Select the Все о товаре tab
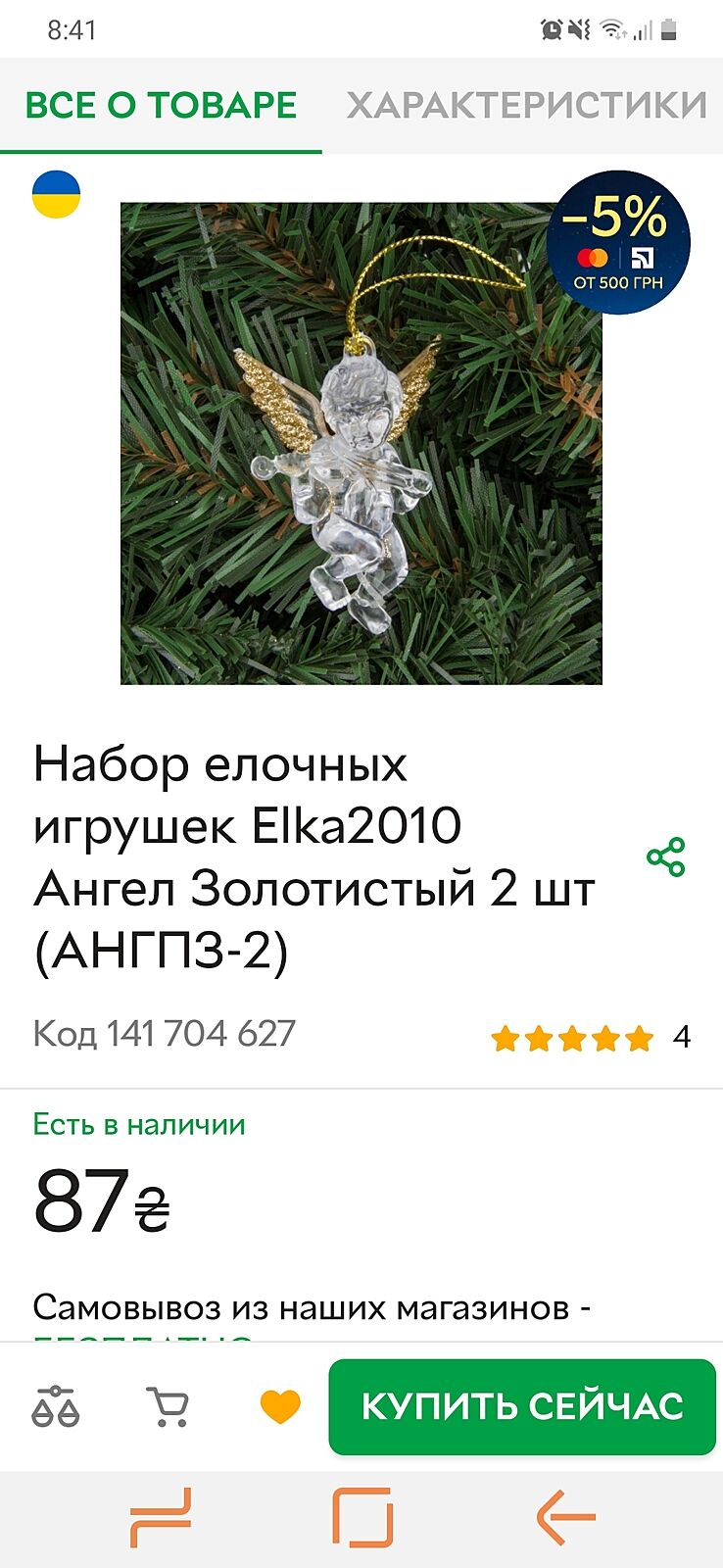 pyautogui.click(x=161, y=105)
